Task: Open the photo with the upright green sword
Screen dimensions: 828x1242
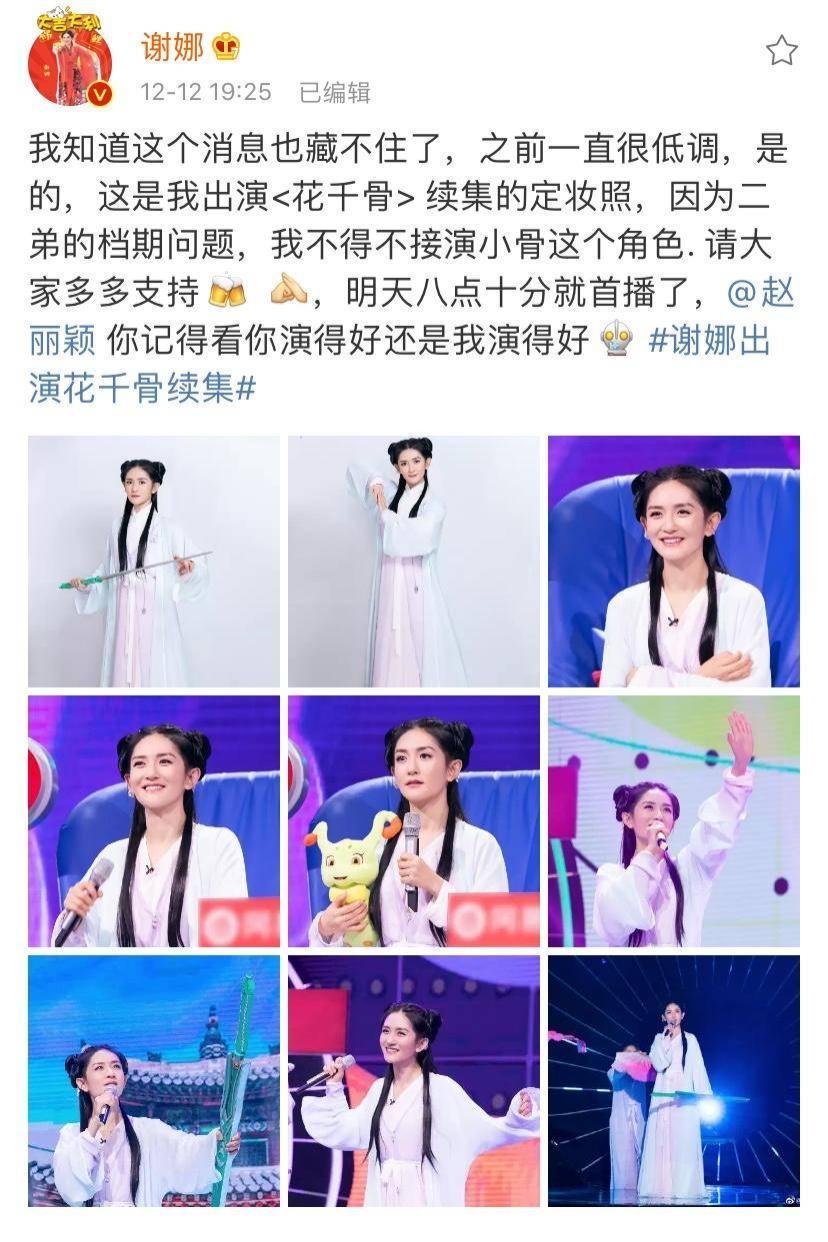Action: click(153, 1081)
